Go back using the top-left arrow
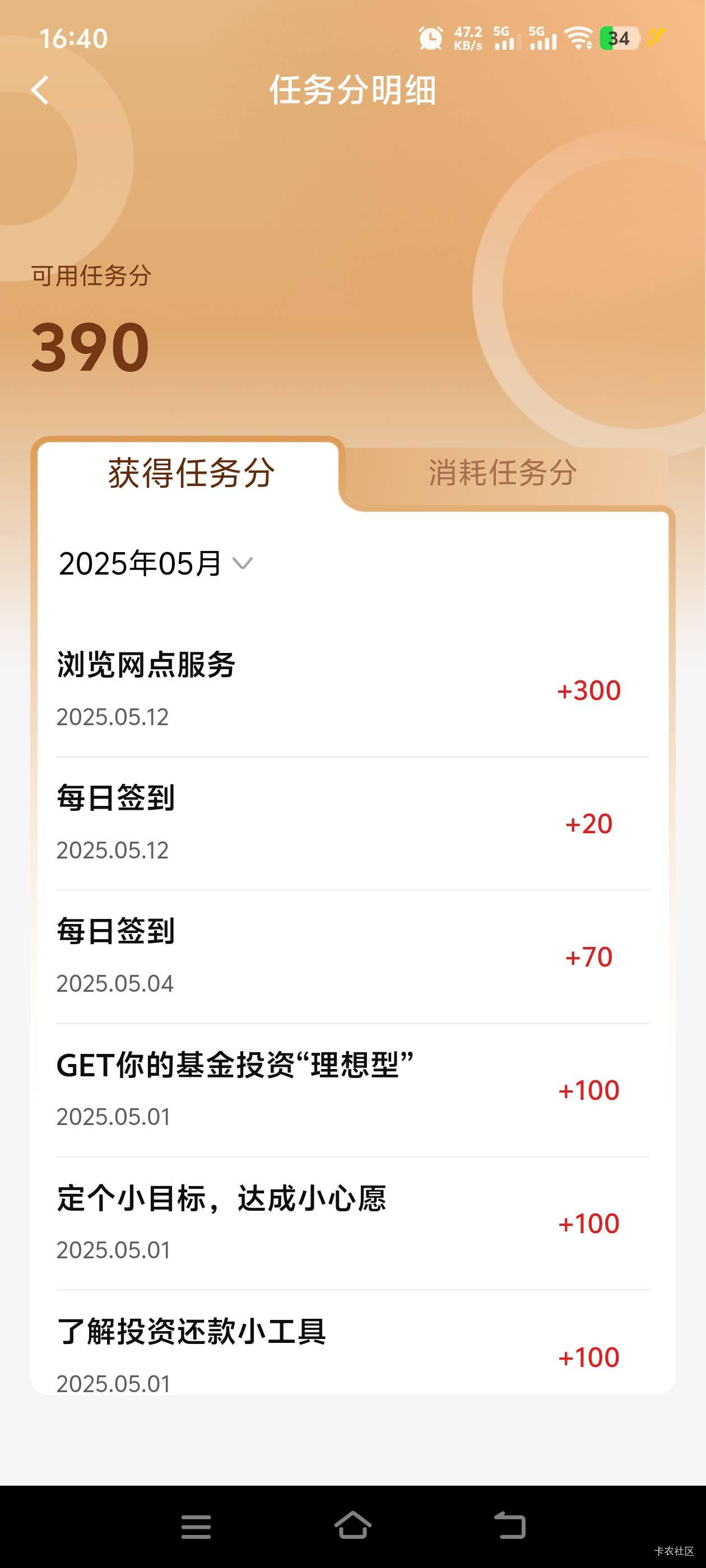This screenshot has width=706, height=1568. (40, 90)
